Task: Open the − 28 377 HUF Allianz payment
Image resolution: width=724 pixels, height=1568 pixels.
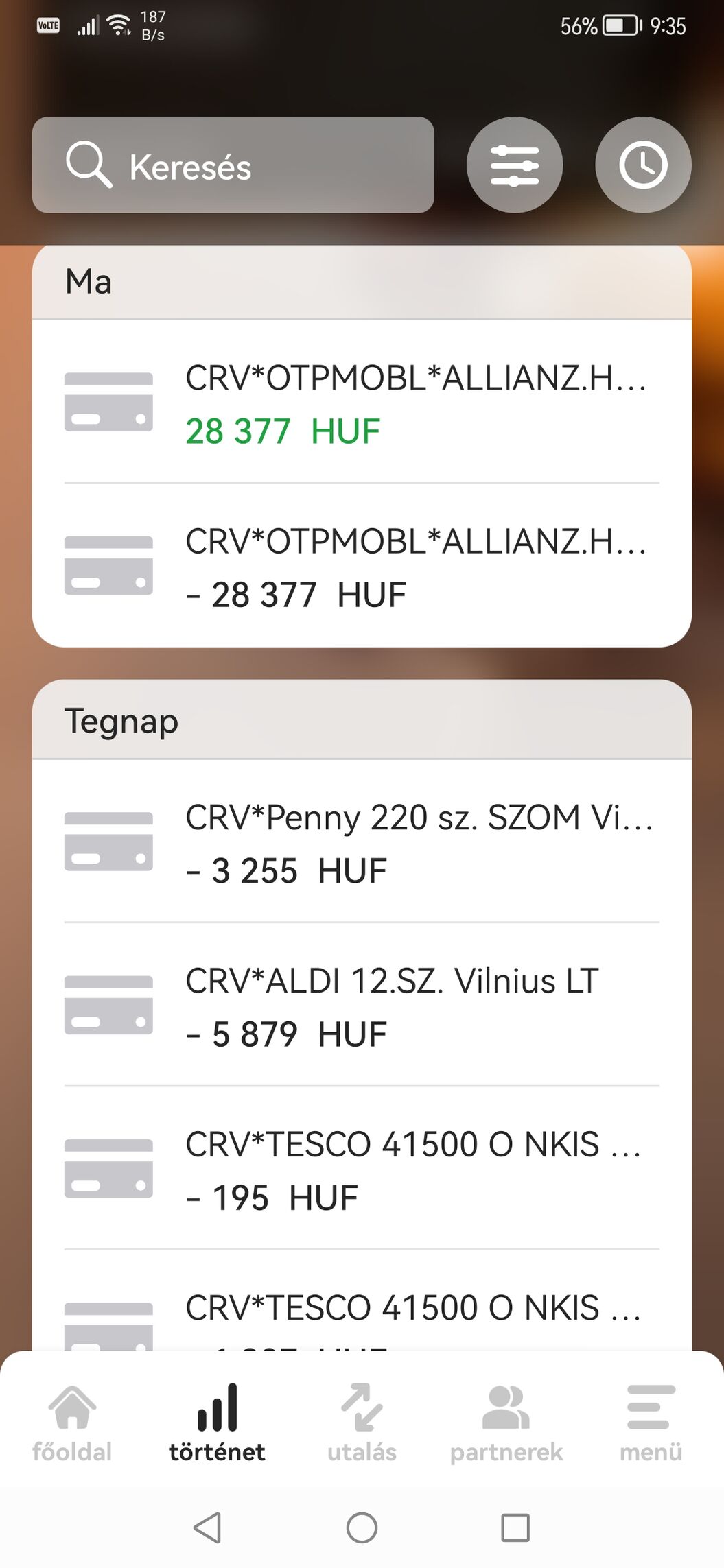Action: [362, 566]
